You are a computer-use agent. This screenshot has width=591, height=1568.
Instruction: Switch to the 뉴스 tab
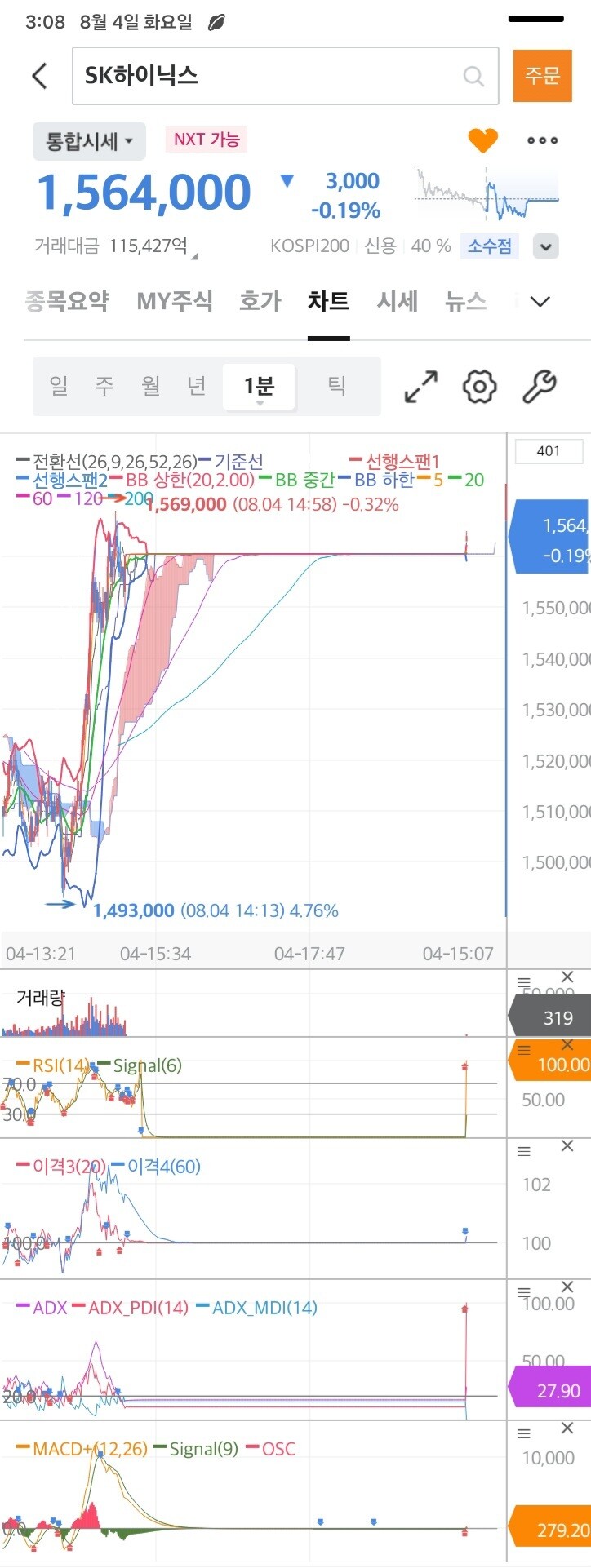[466, 301]
